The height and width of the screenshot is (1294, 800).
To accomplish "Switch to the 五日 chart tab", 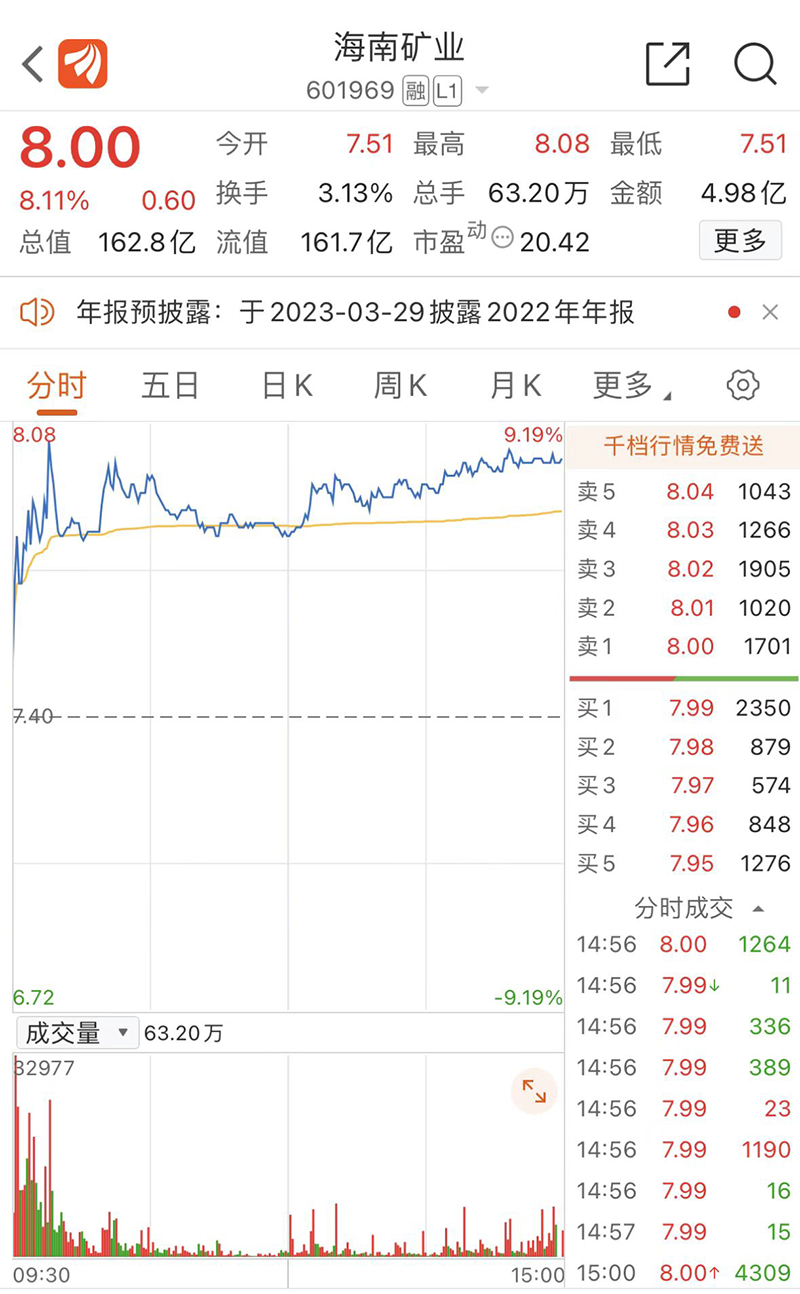I will pyautogui.click(x=170, y=385).
